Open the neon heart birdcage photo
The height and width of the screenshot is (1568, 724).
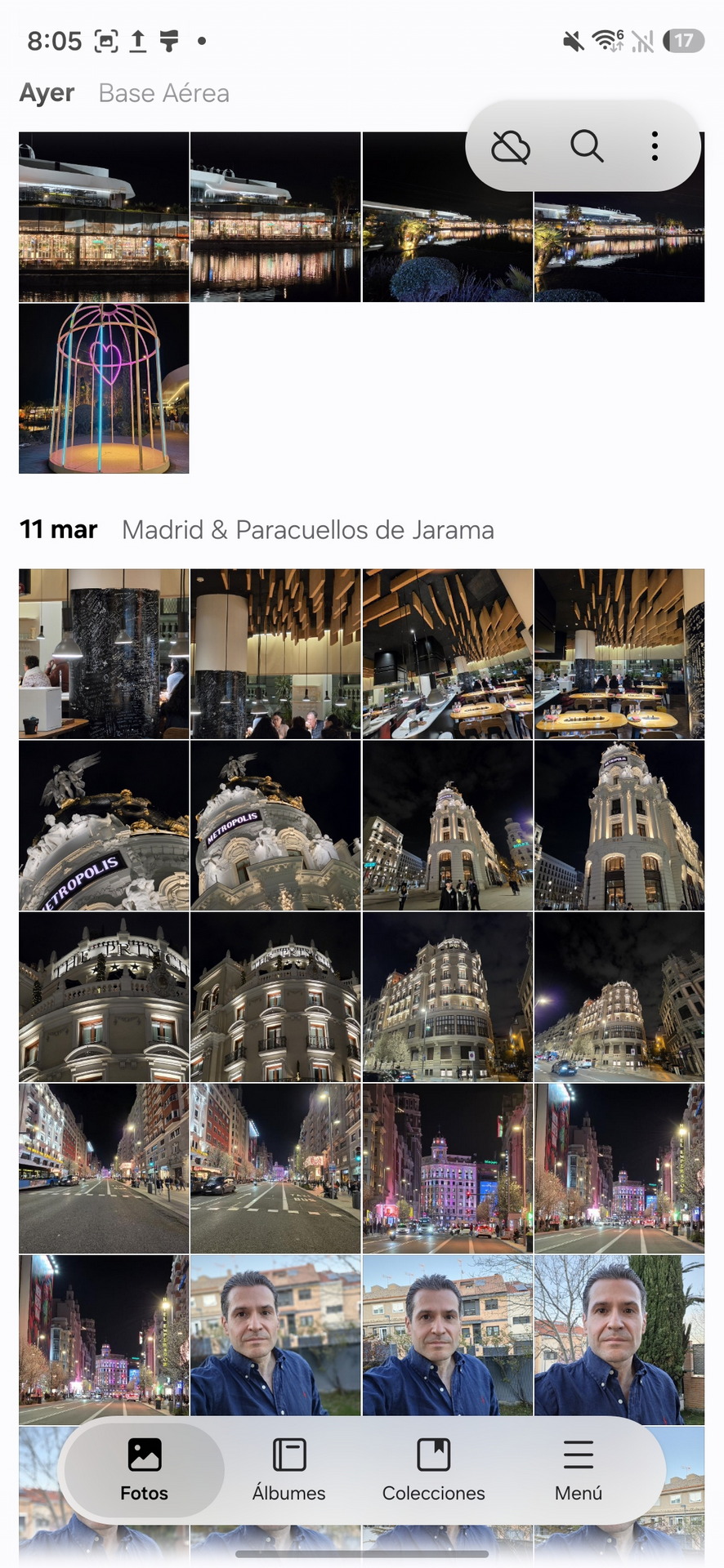tap(104, 389)
